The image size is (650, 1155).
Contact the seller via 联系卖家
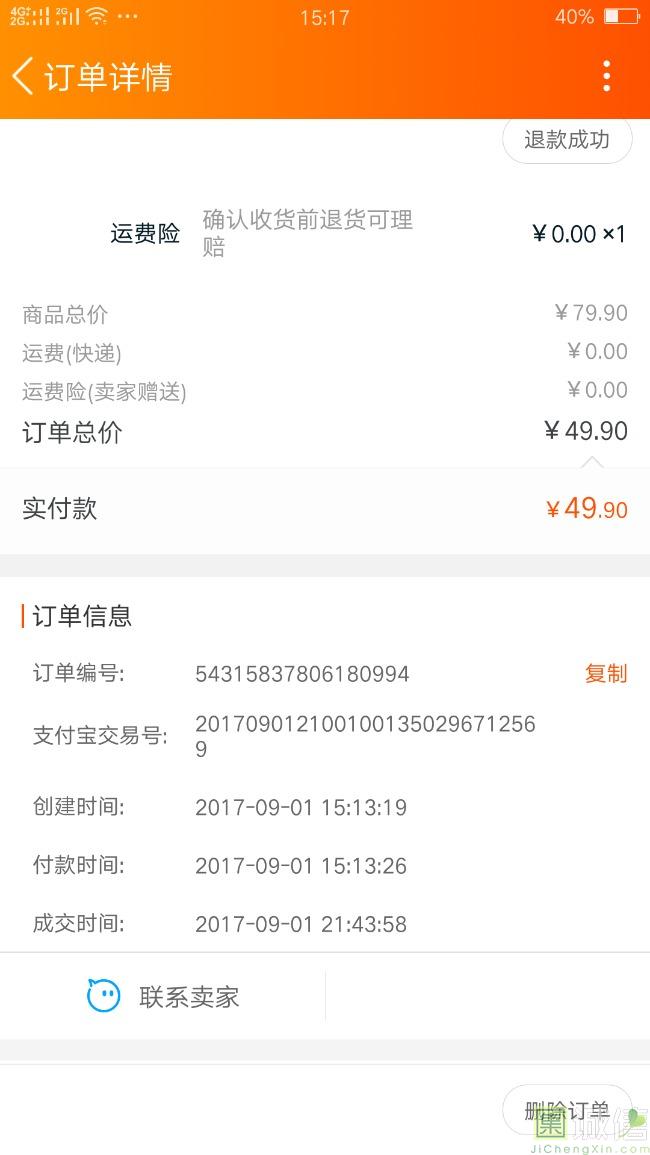pyautogui.click(x=164, y=997)
